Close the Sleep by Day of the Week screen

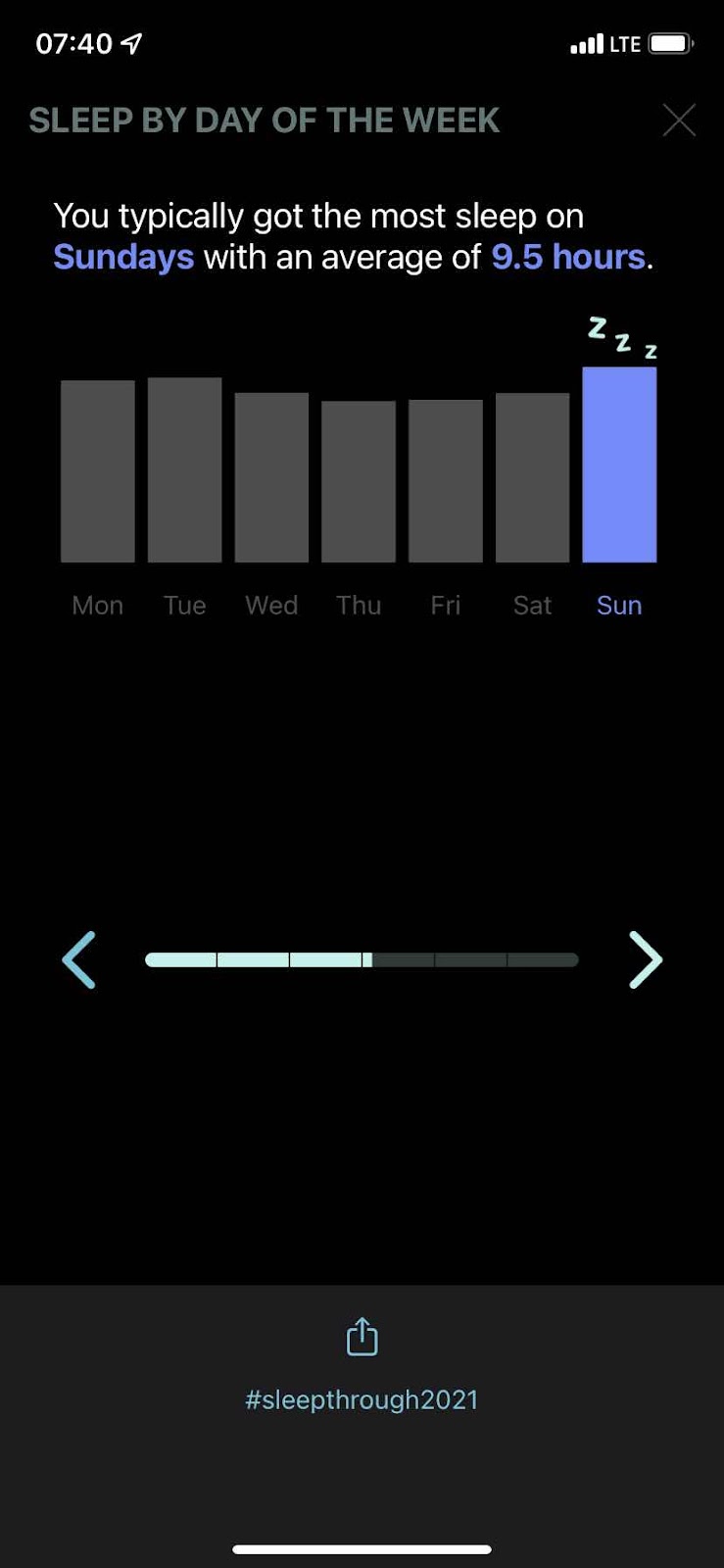click(679, 121)
